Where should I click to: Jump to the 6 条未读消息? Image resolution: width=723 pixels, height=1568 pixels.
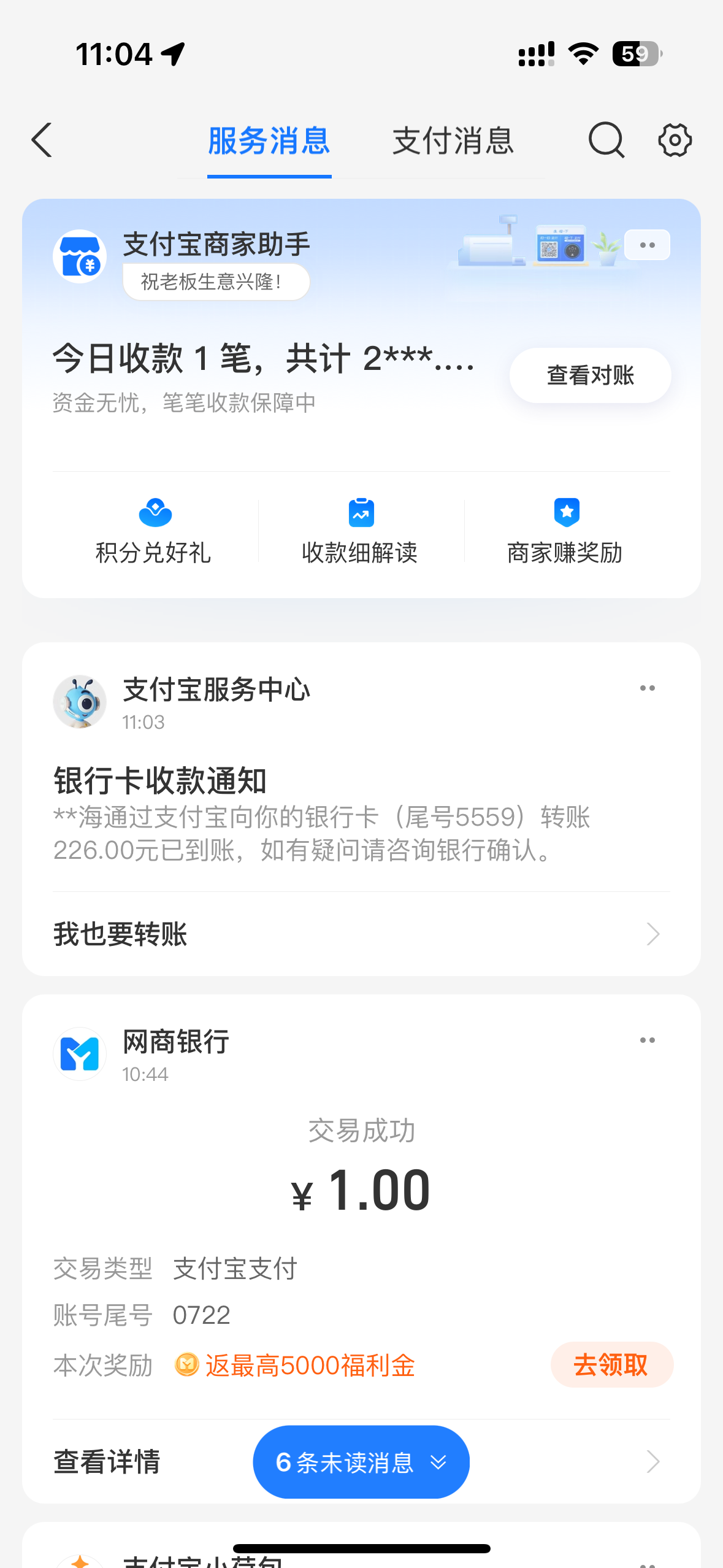361,1462
